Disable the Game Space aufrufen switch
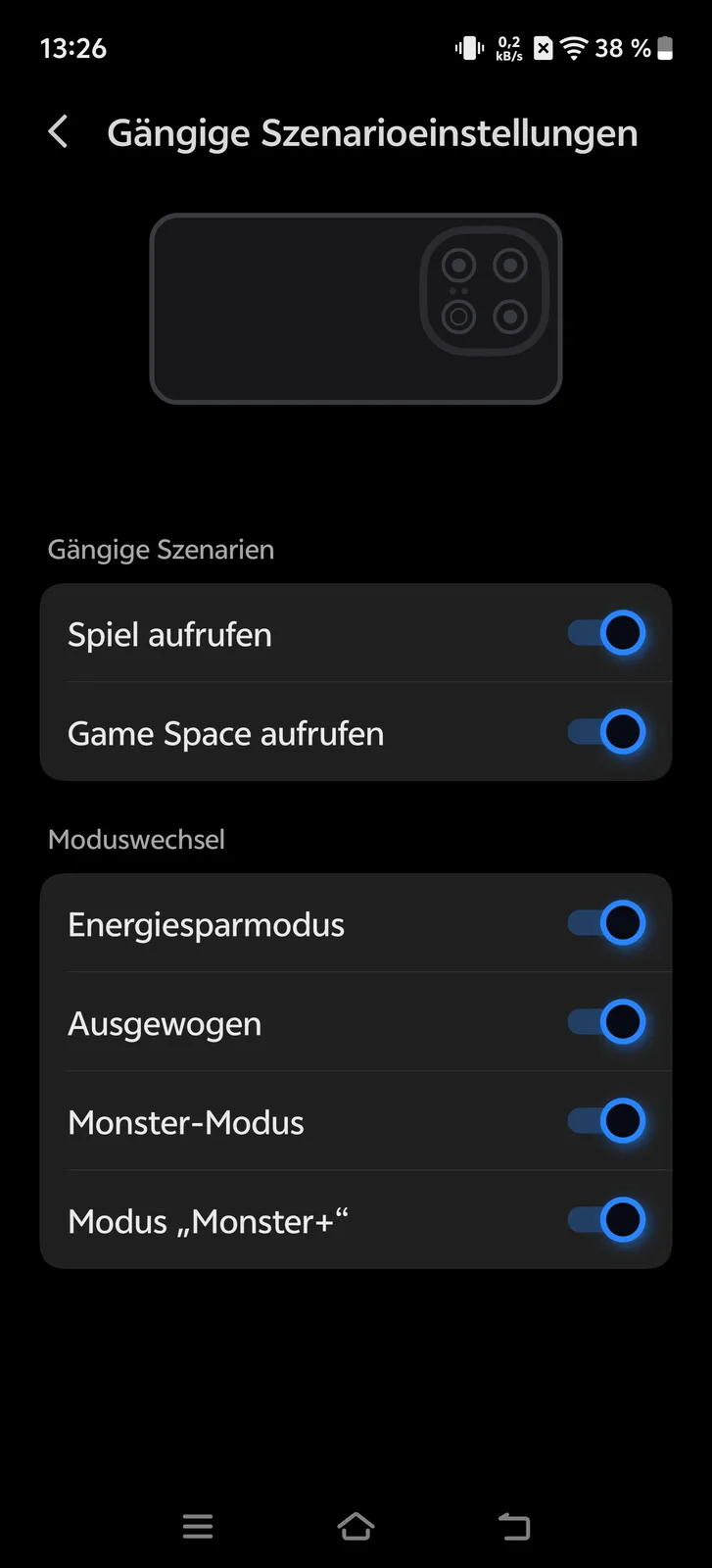712x1568 pixels. (x=606, y=732)
